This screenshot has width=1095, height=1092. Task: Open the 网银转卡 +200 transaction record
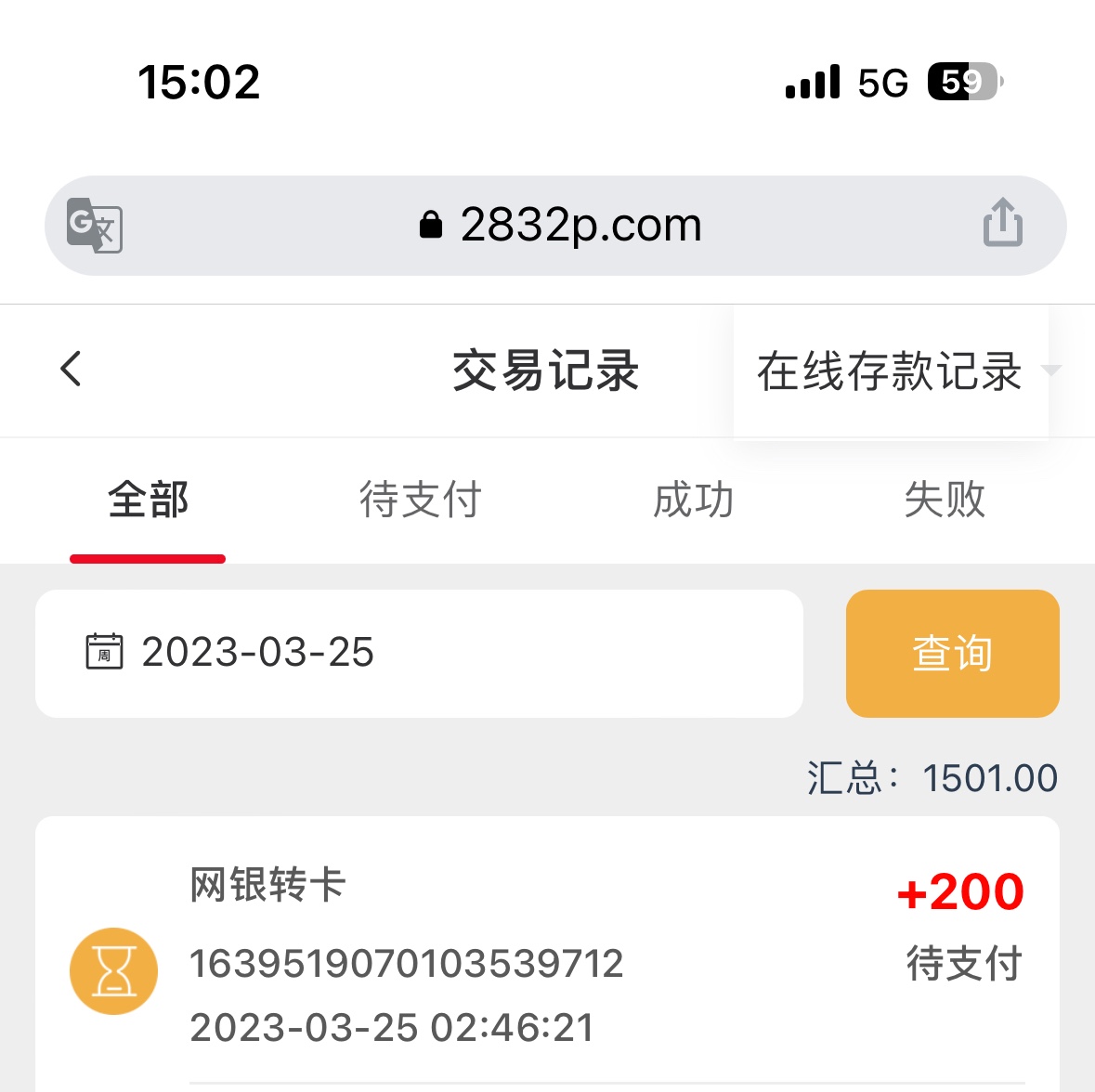547,956
